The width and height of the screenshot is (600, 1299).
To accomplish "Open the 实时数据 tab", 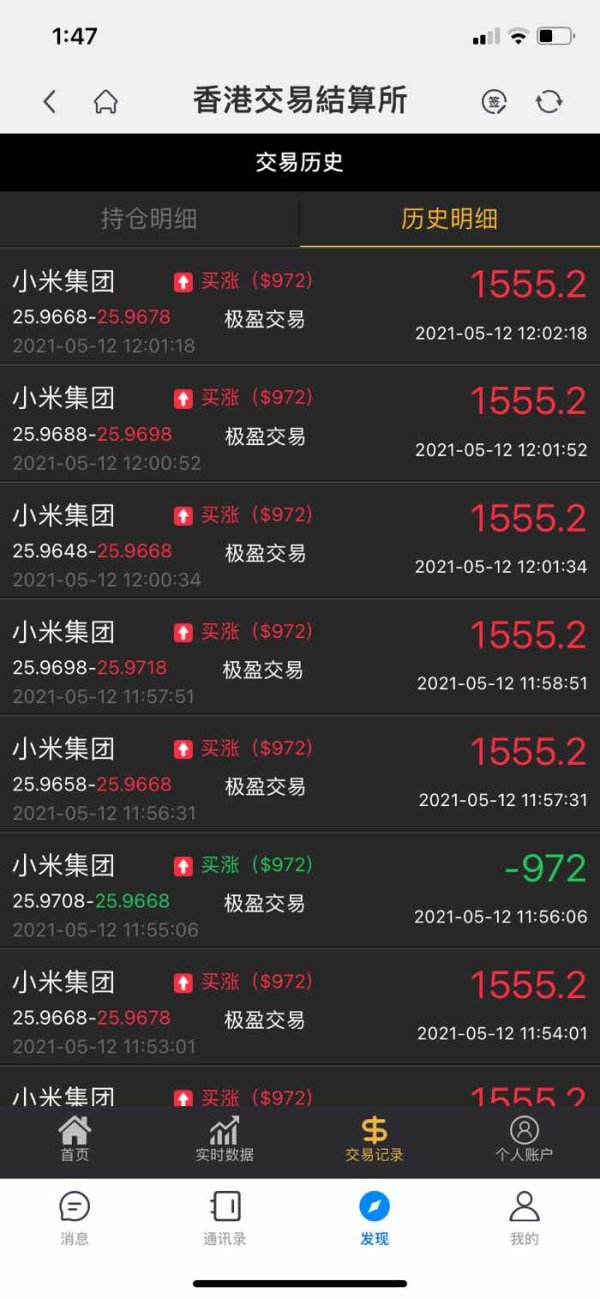I will tap(224, 1140).
